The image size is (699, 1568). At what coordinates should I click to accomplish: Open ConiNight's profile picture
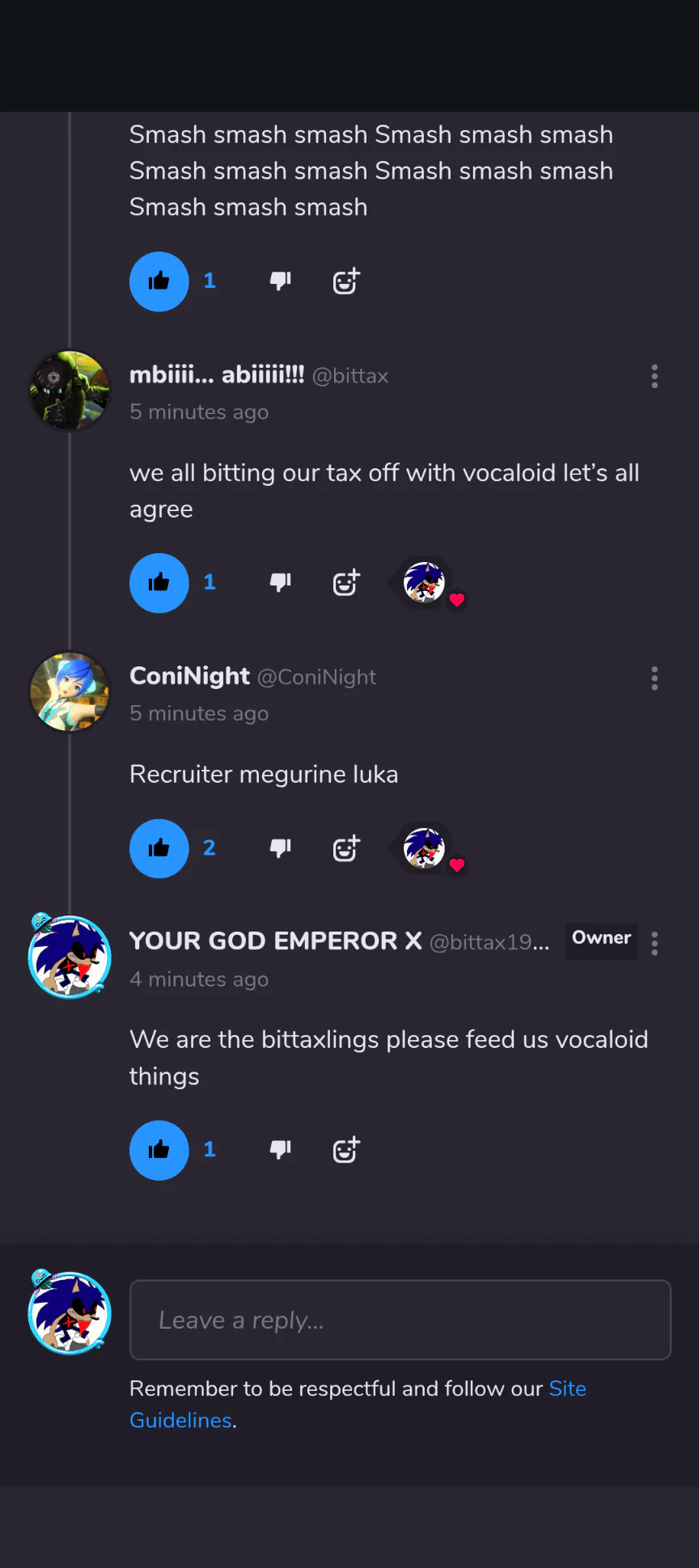(70, 692)
